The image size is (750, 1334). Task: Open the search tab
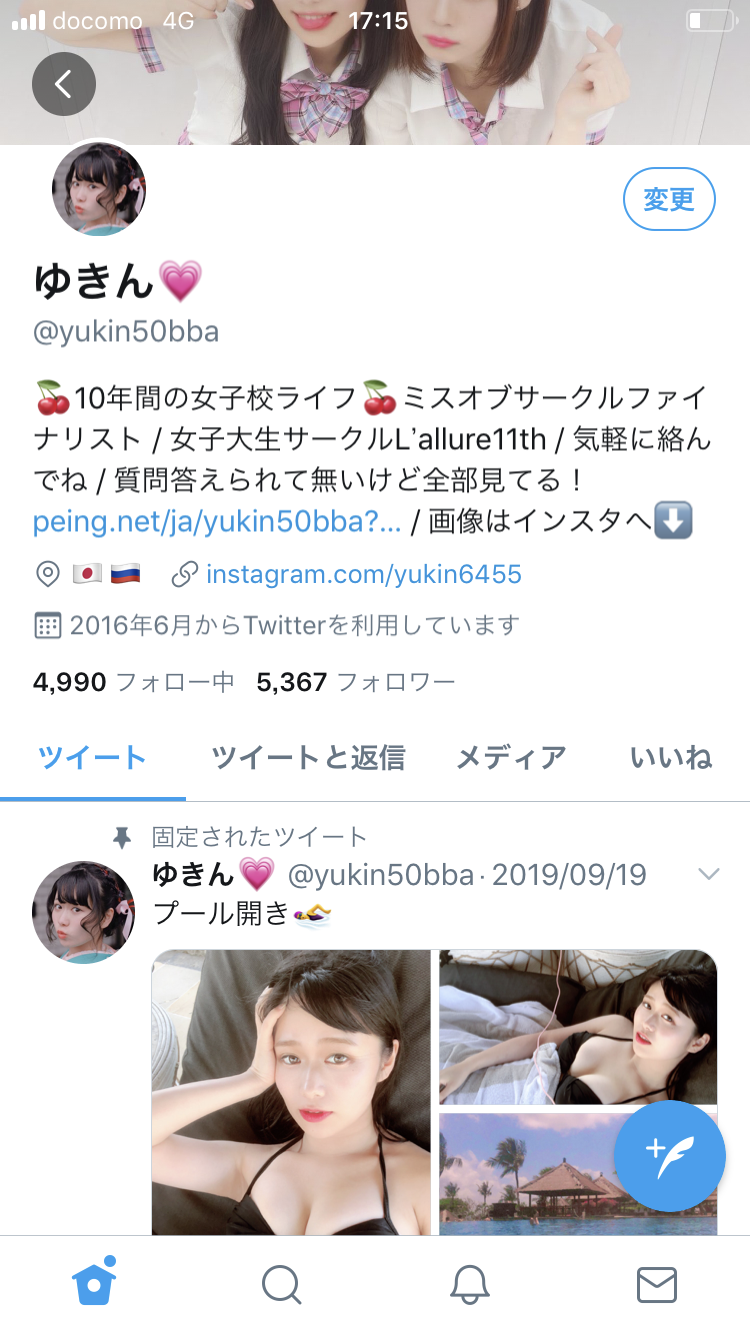click(x=281, y=1284)
